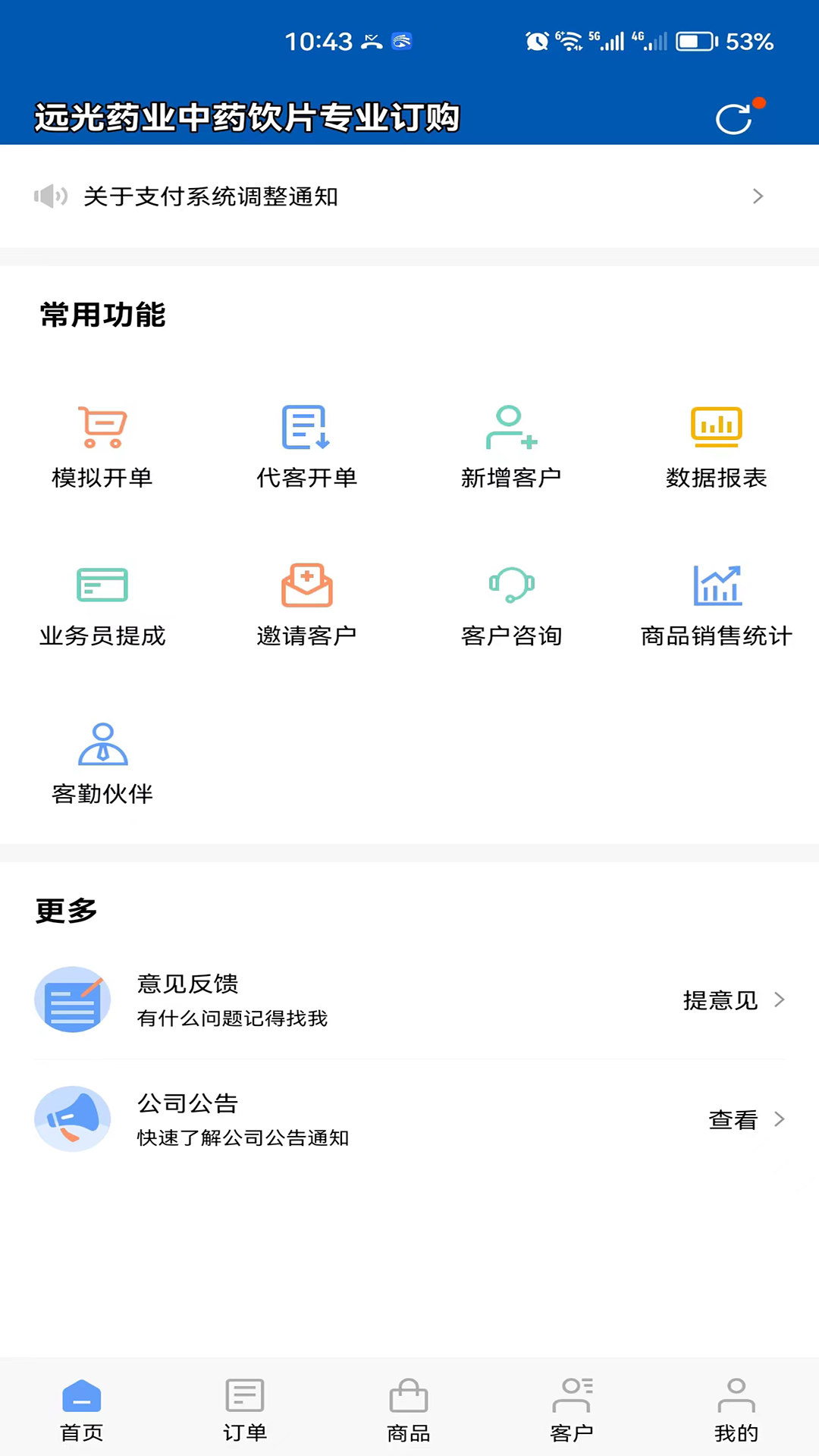The image size is (819, 1456).
Task: Open the 公司公告 megaphone icon
Action: tap(73, 1119)
